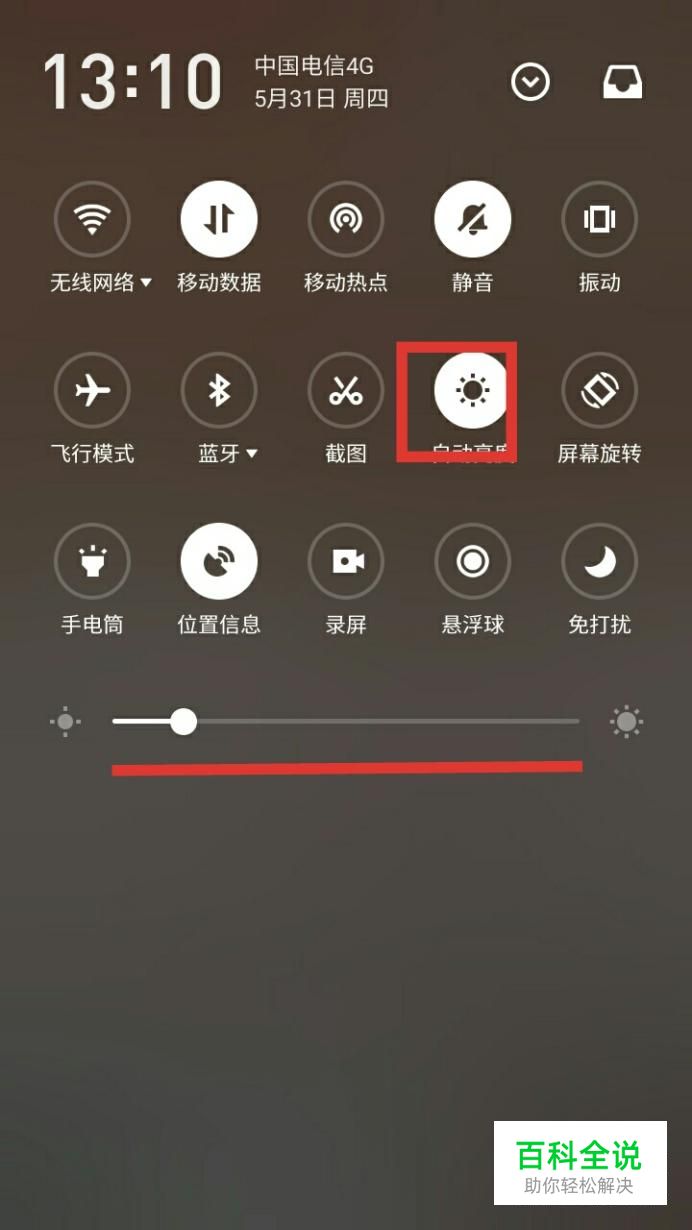Enable the 悬浮球 floating ball

pos(473,562)
